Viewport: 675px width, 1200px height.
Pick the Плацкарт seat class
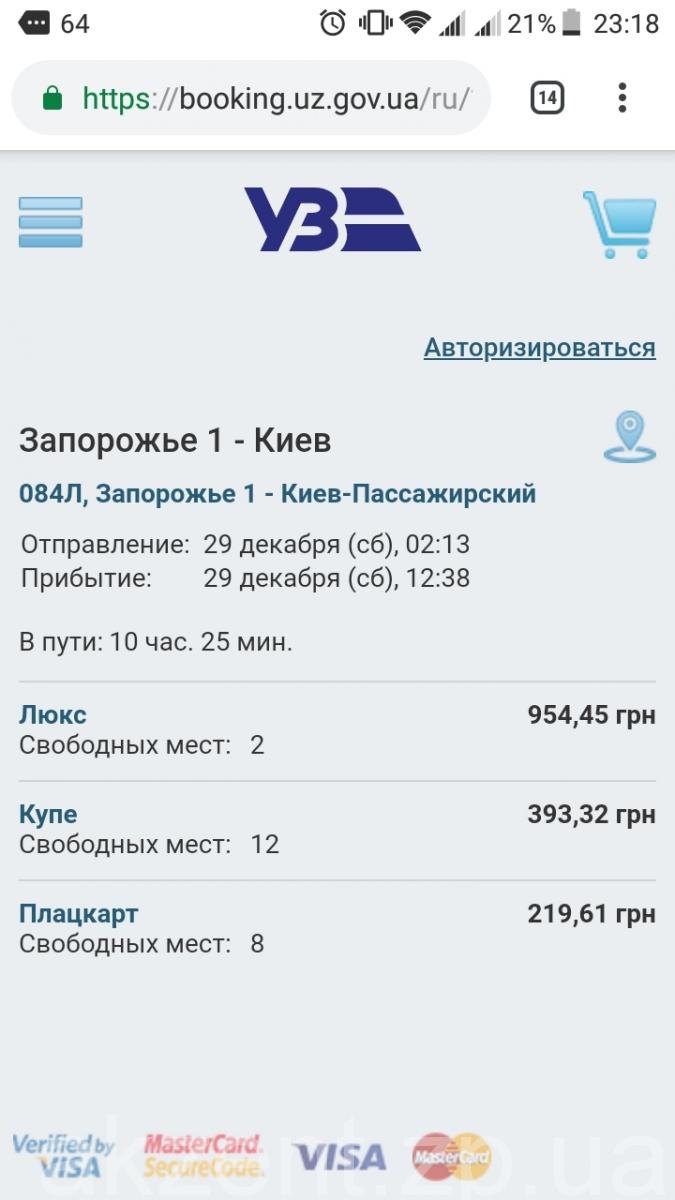coord(79,914)
